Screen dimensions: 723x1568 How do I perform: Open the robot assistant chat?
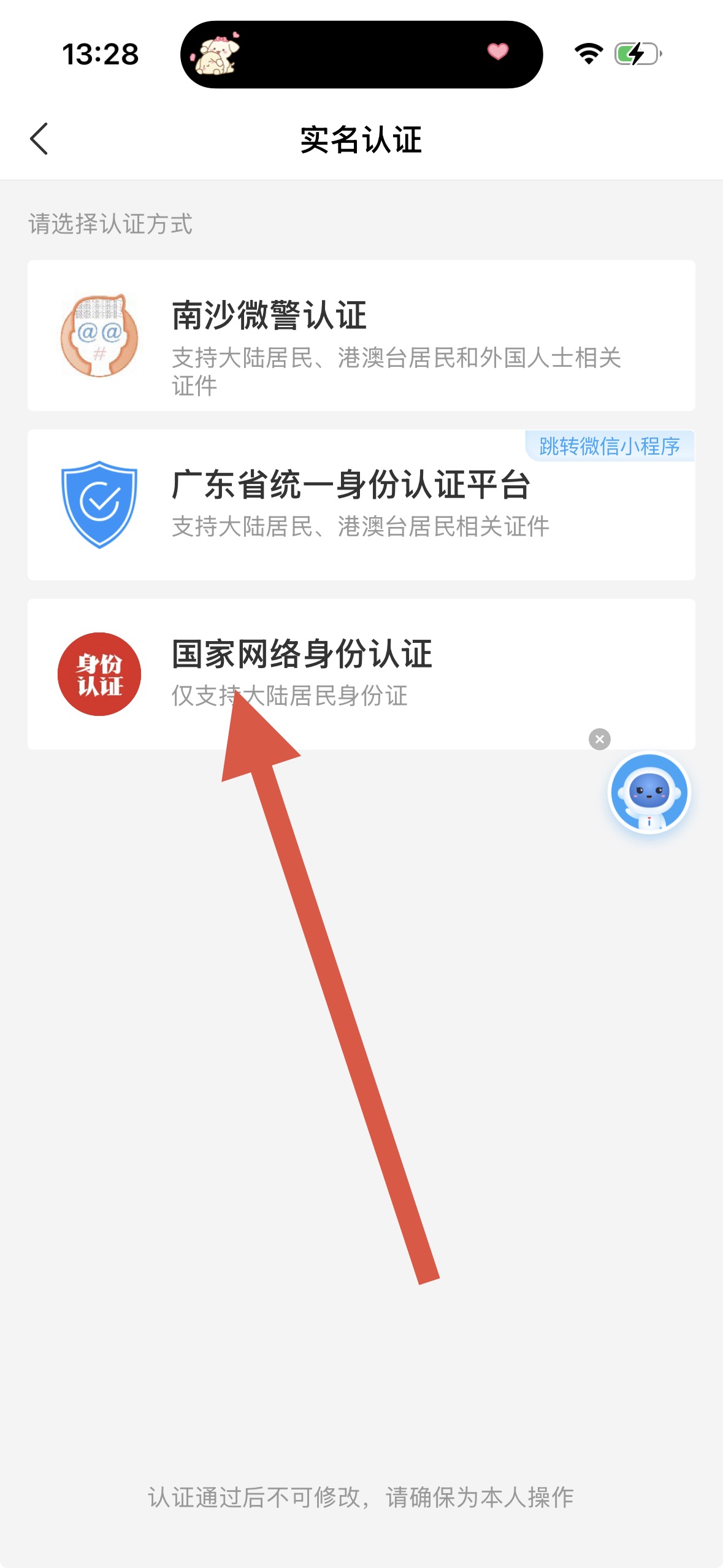(x=649, y=793)
